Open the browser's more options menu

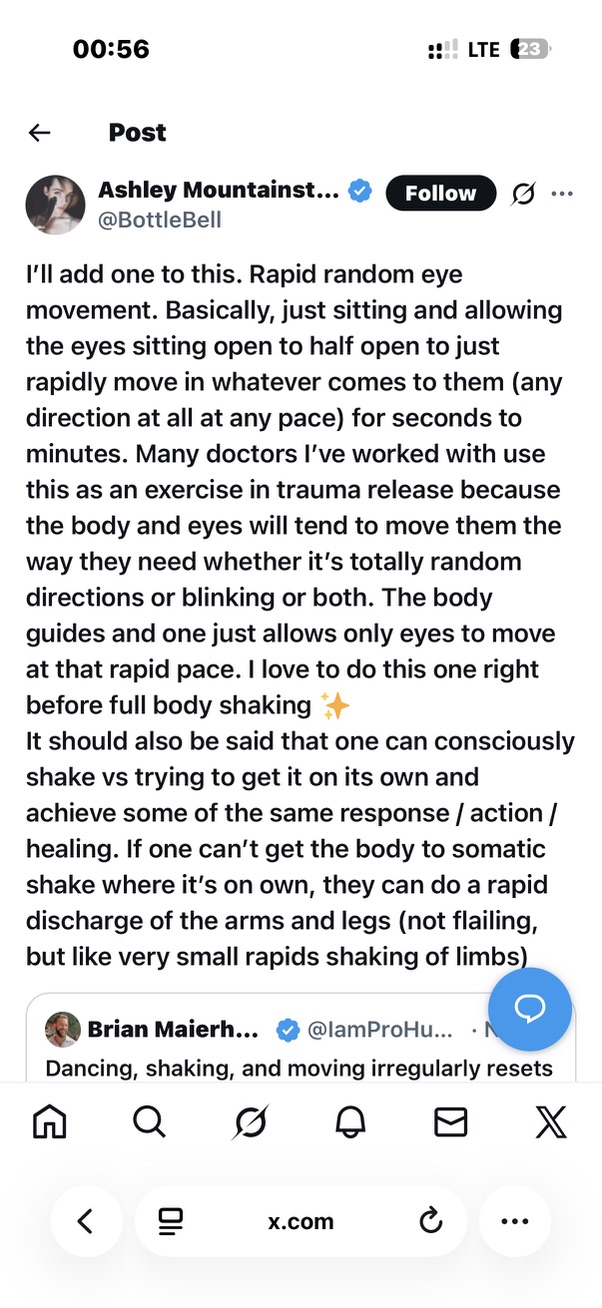(x=514, y=1221)
